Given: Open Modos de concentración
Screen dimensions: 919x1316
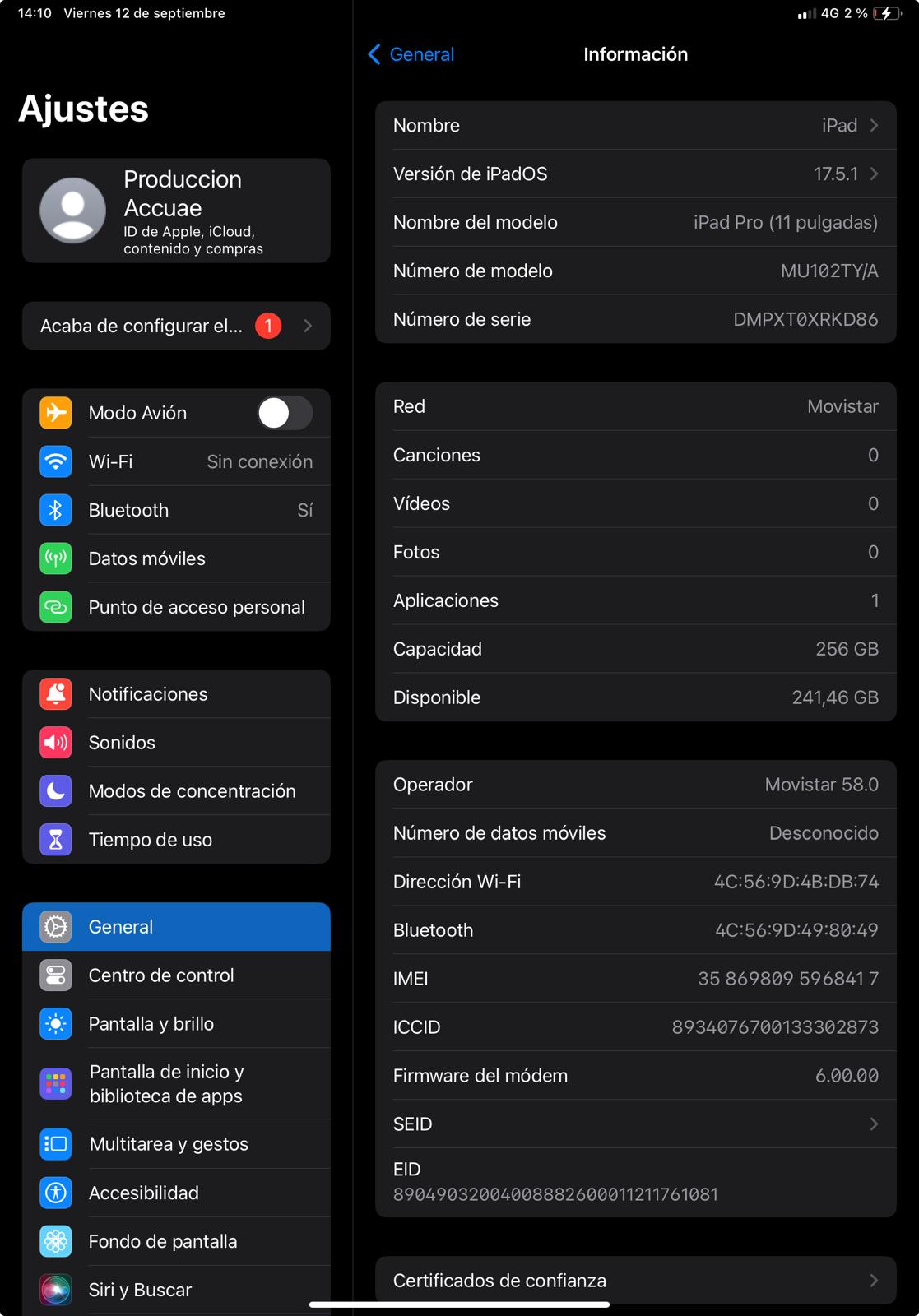Looking at the screenshot, I should [176, 792].
